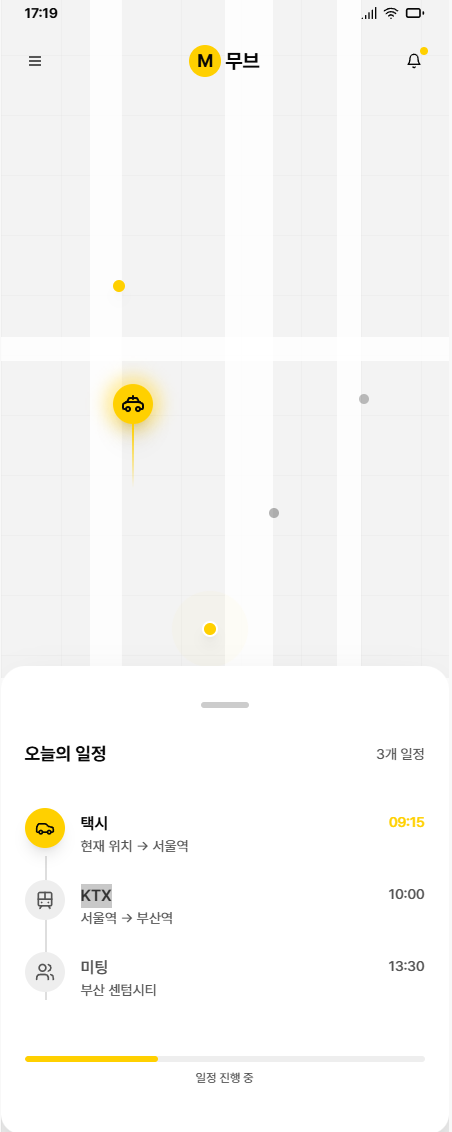
Task: Tap the taxi marker on the map
Action: click(x=133, y=404)
